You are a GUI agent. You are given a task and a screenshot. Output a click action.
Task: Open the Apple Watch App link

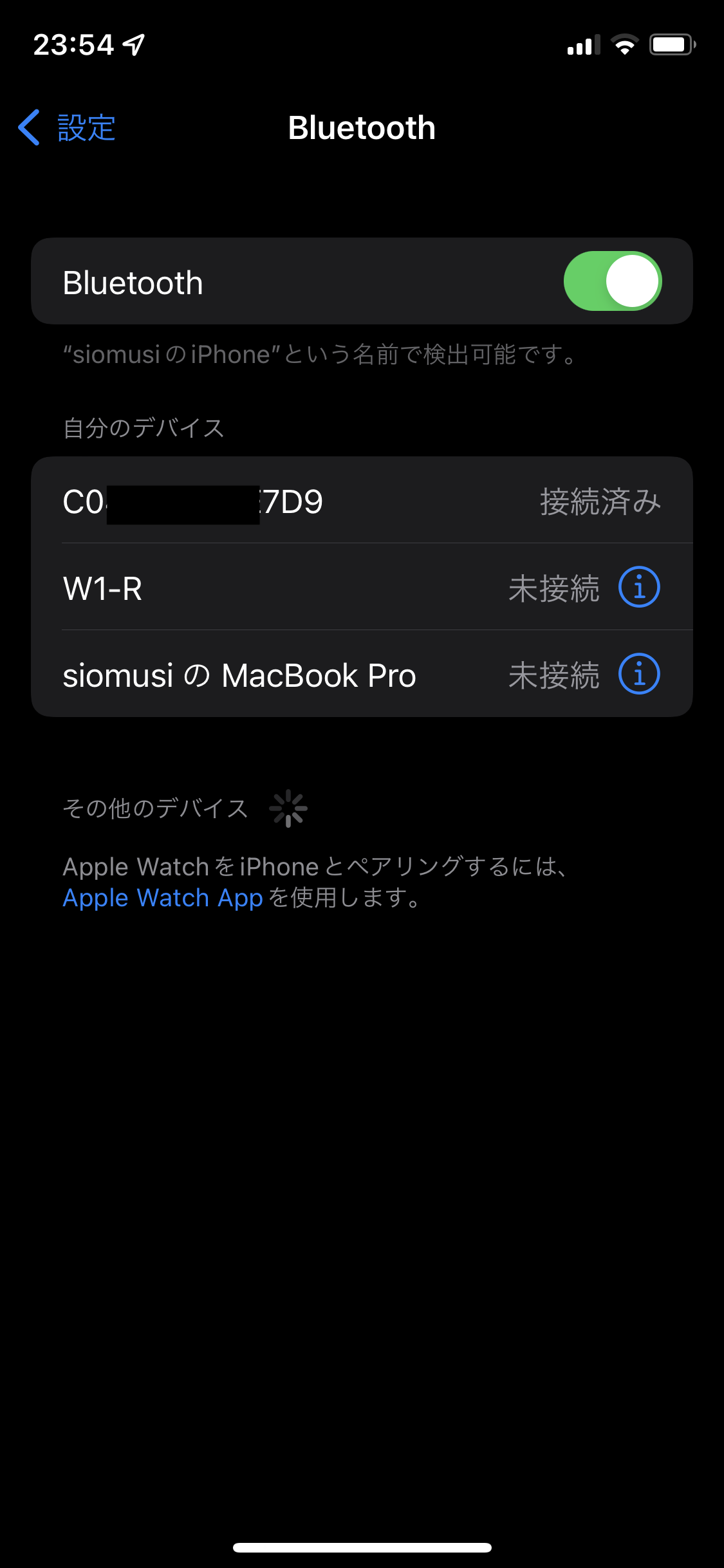pos(162,897)
